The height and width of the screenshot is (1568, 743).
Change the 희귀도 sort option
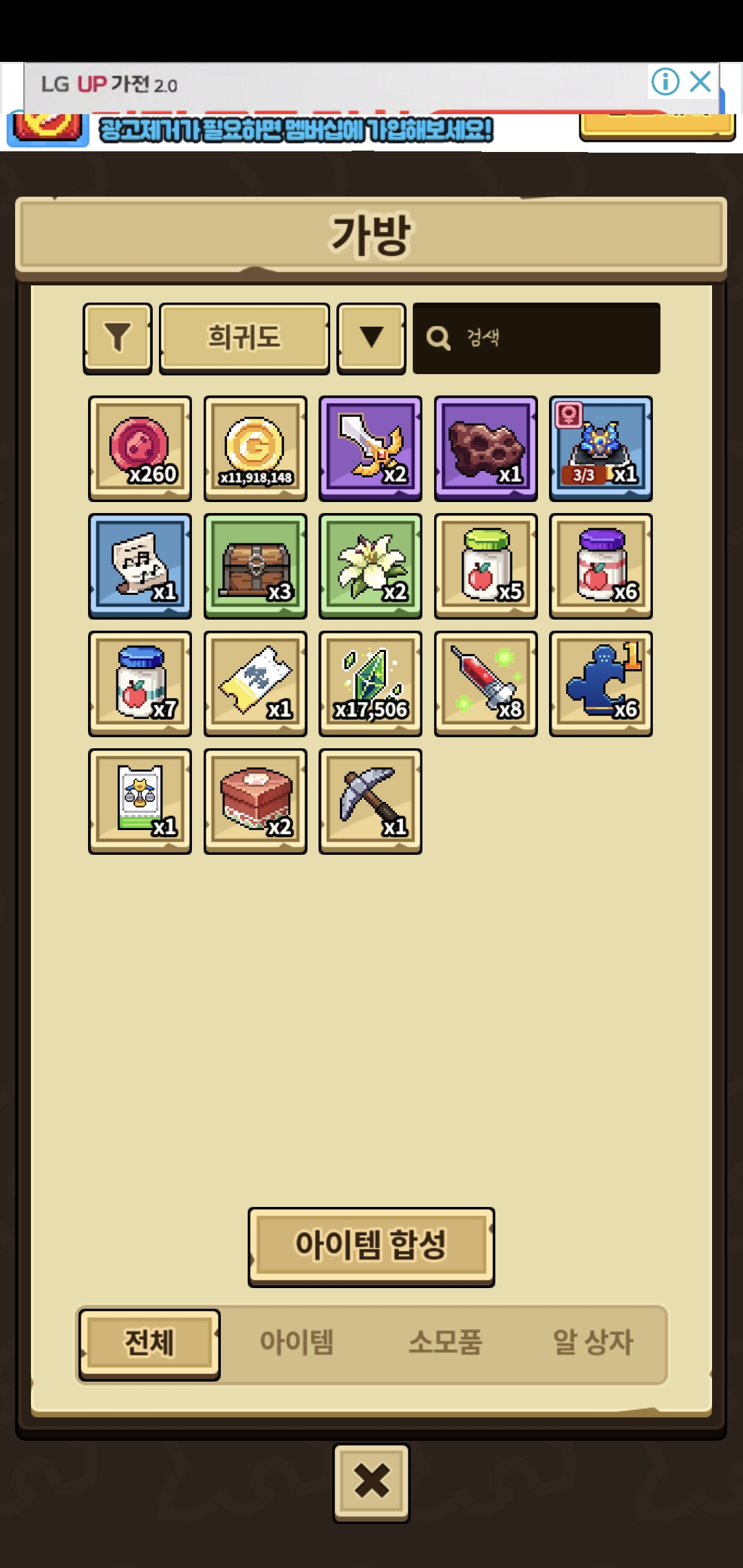(244, 338)
